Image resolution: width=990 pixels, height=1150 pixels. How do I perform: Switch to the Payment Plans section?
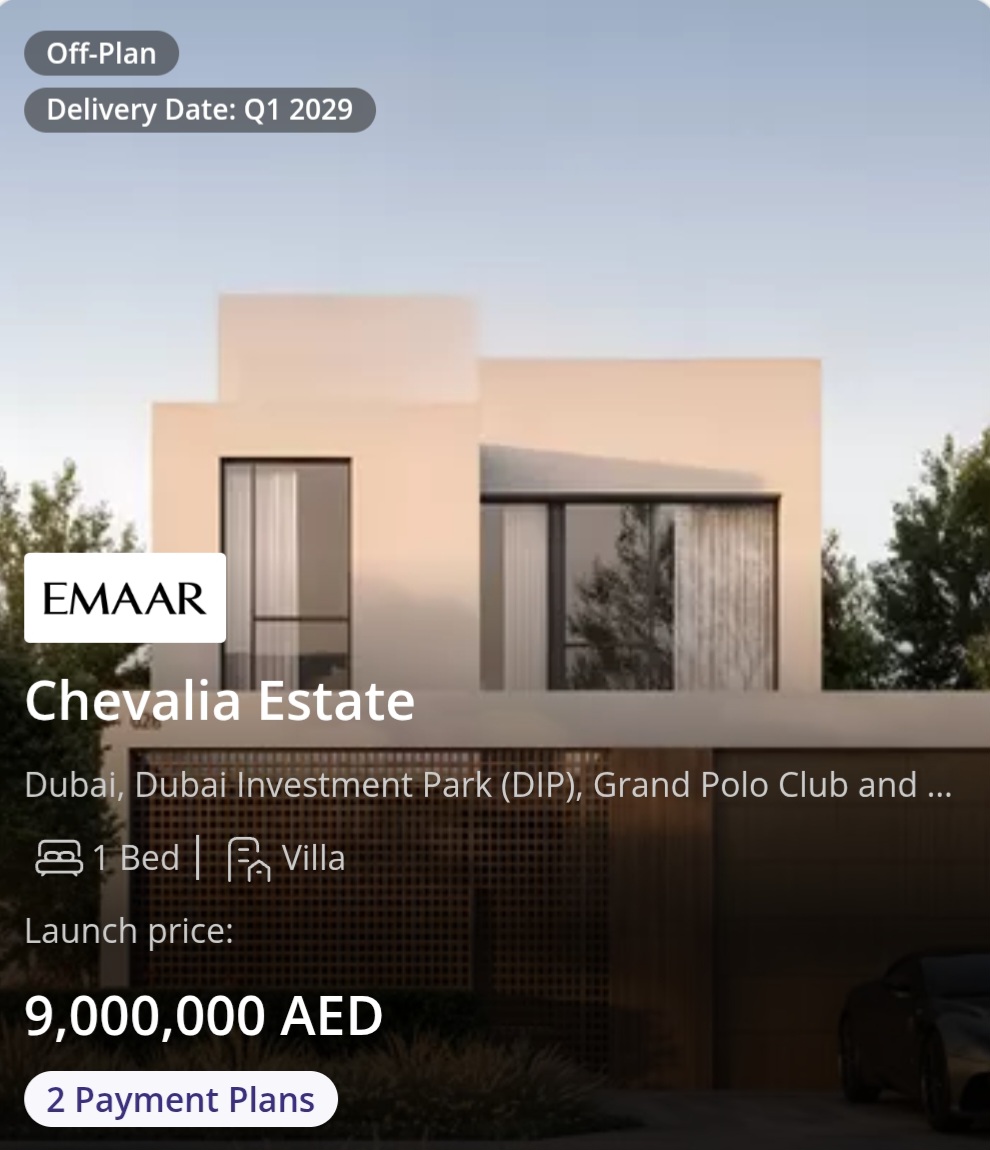point(180,1099)
